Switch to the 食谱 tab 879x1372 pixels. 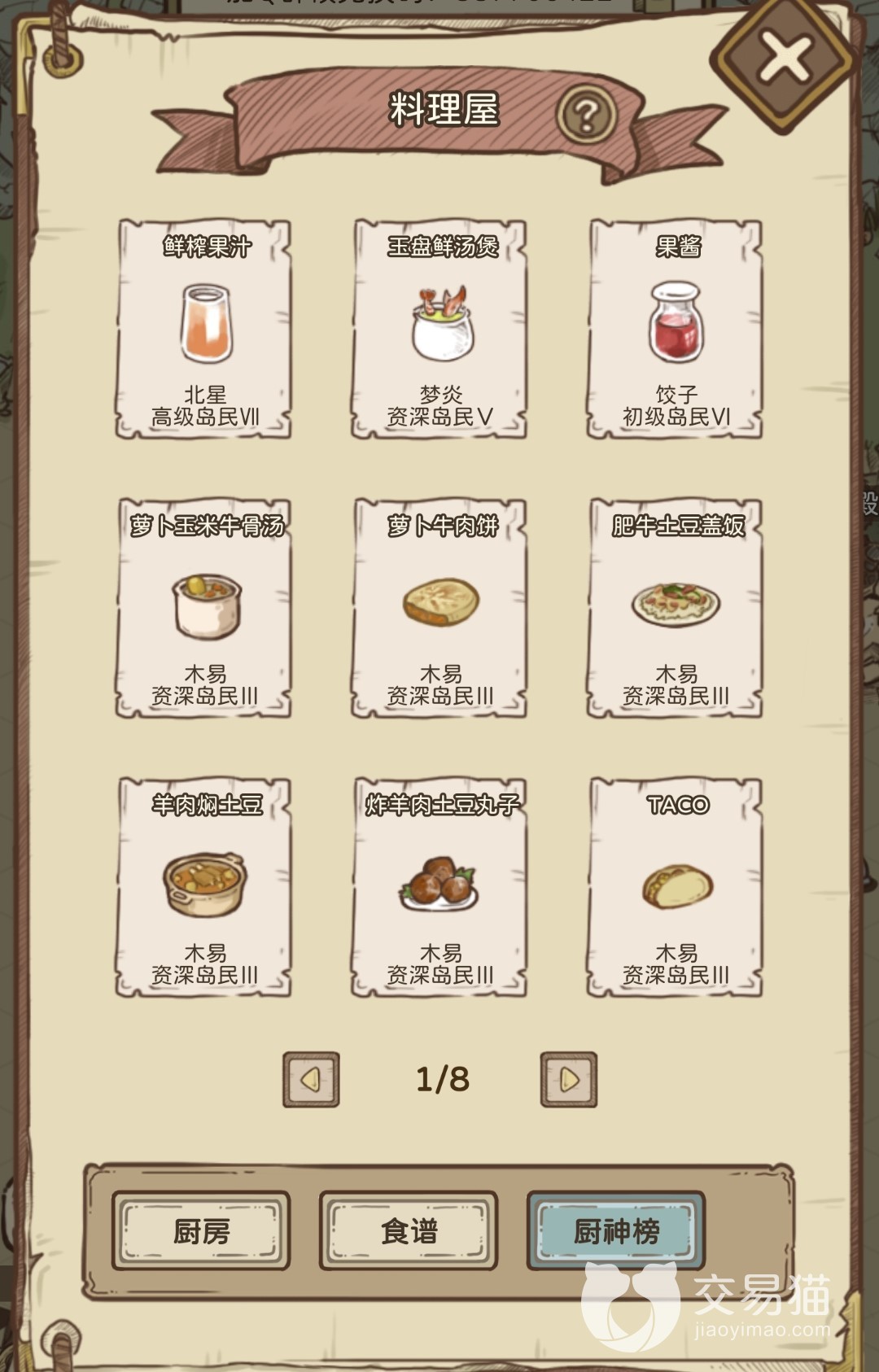(409, 1231)
